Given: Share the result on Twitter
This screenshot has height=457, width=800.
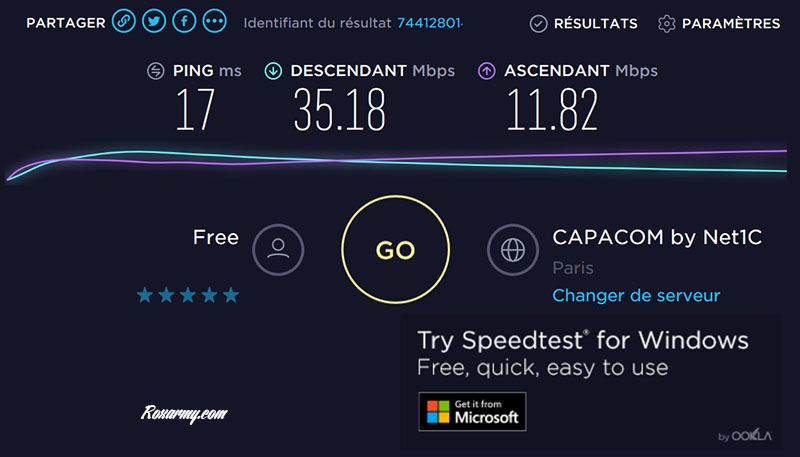Looking at the screenshot, I should pyautogui.click(x=154, y=21).
